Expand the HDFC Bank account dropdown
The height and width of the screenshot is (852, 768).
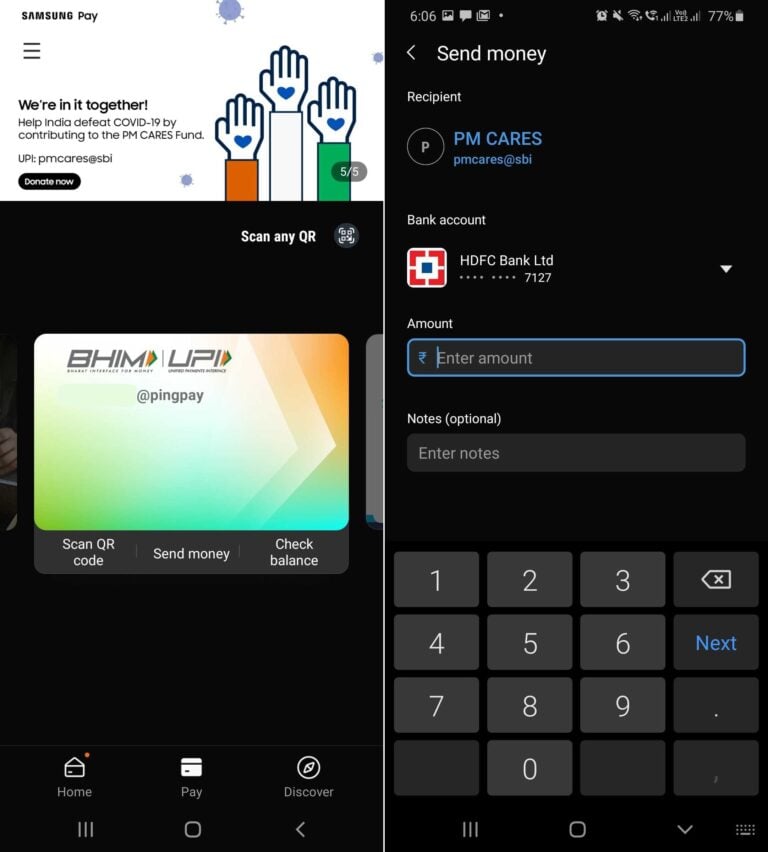coord(726,268)
